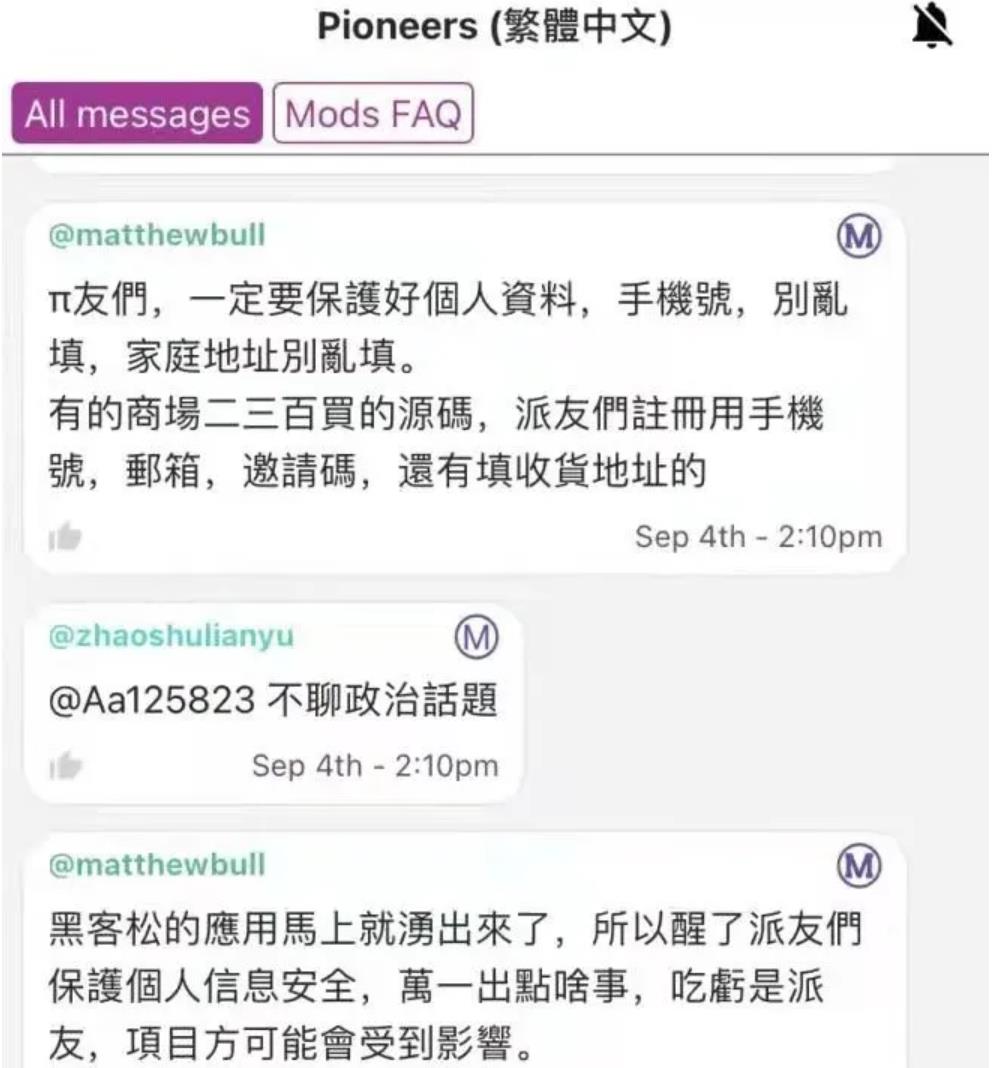Like matthewbull's message about protecting personal data
The height and width of the screenshot is (1068, 992).
point(65,538)
